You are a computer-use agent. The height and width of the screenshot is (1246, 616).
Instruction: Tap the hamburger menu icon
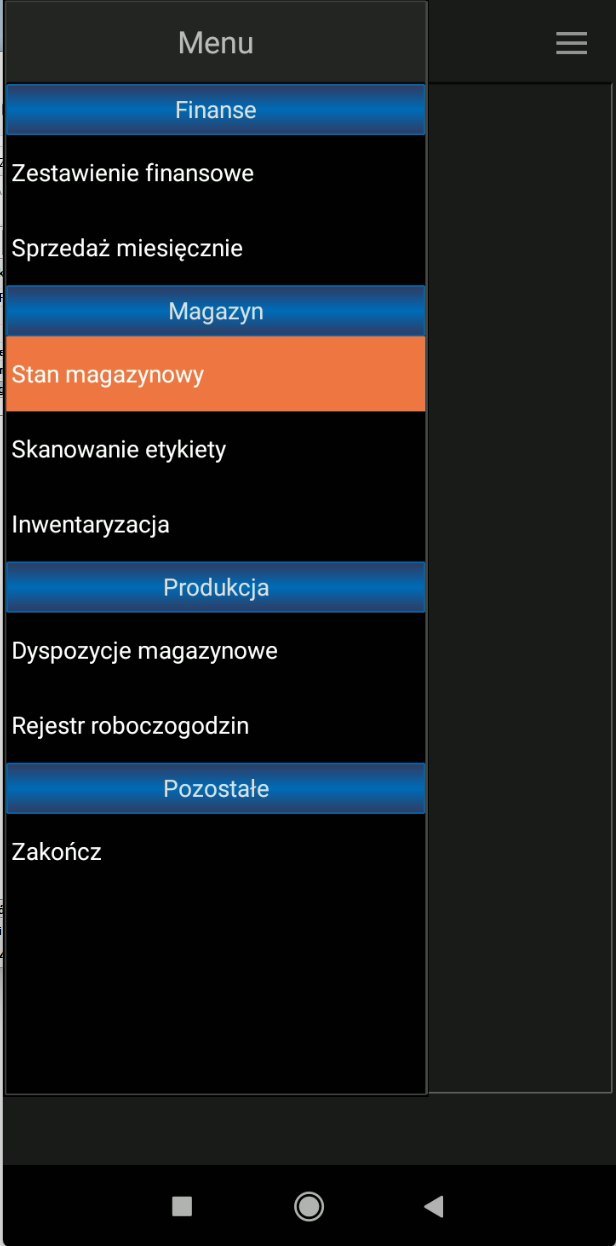pos(571,43)
